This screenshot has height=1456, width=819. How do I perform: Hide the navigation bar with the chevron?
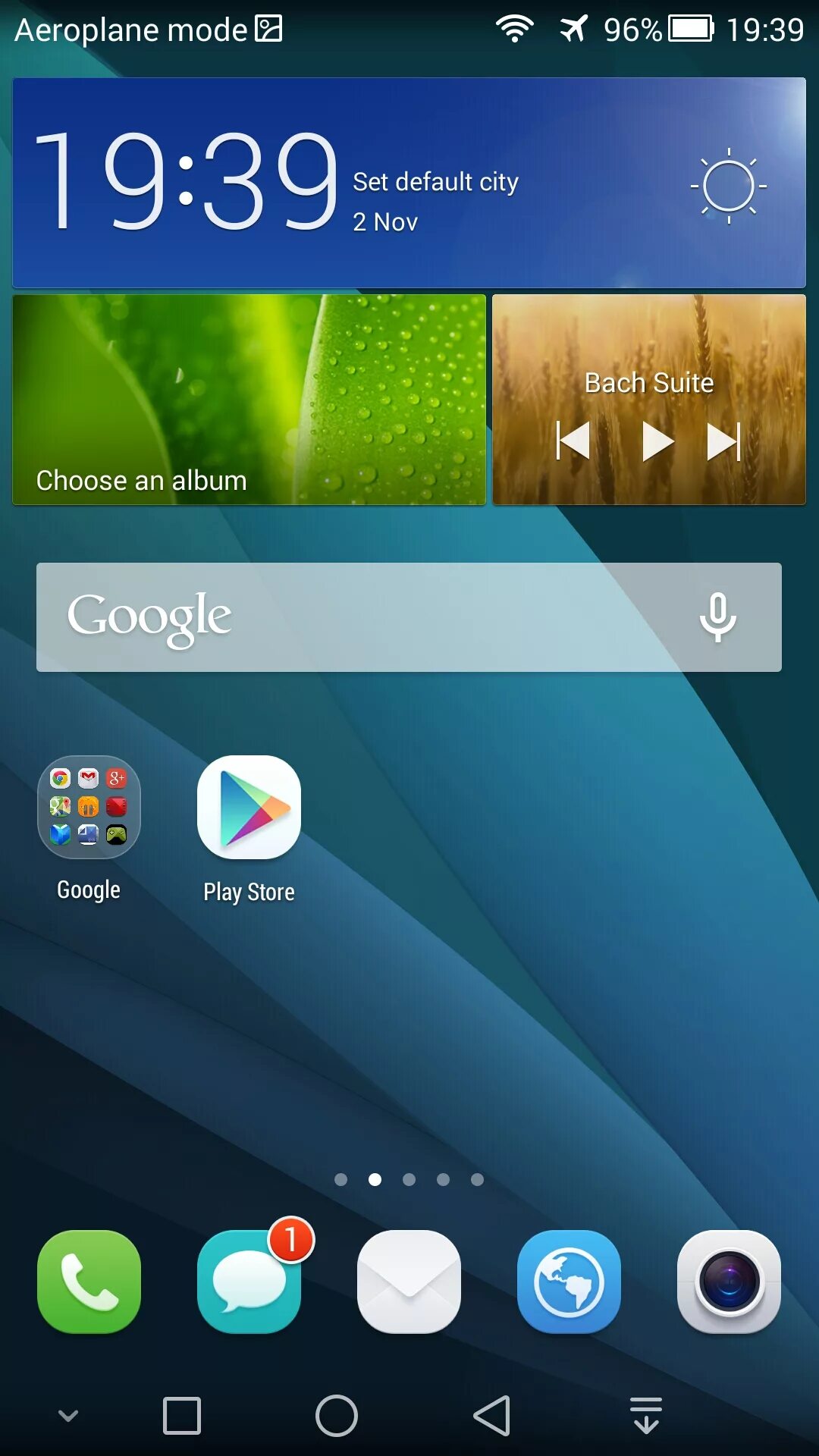[x=68, y=1416]
